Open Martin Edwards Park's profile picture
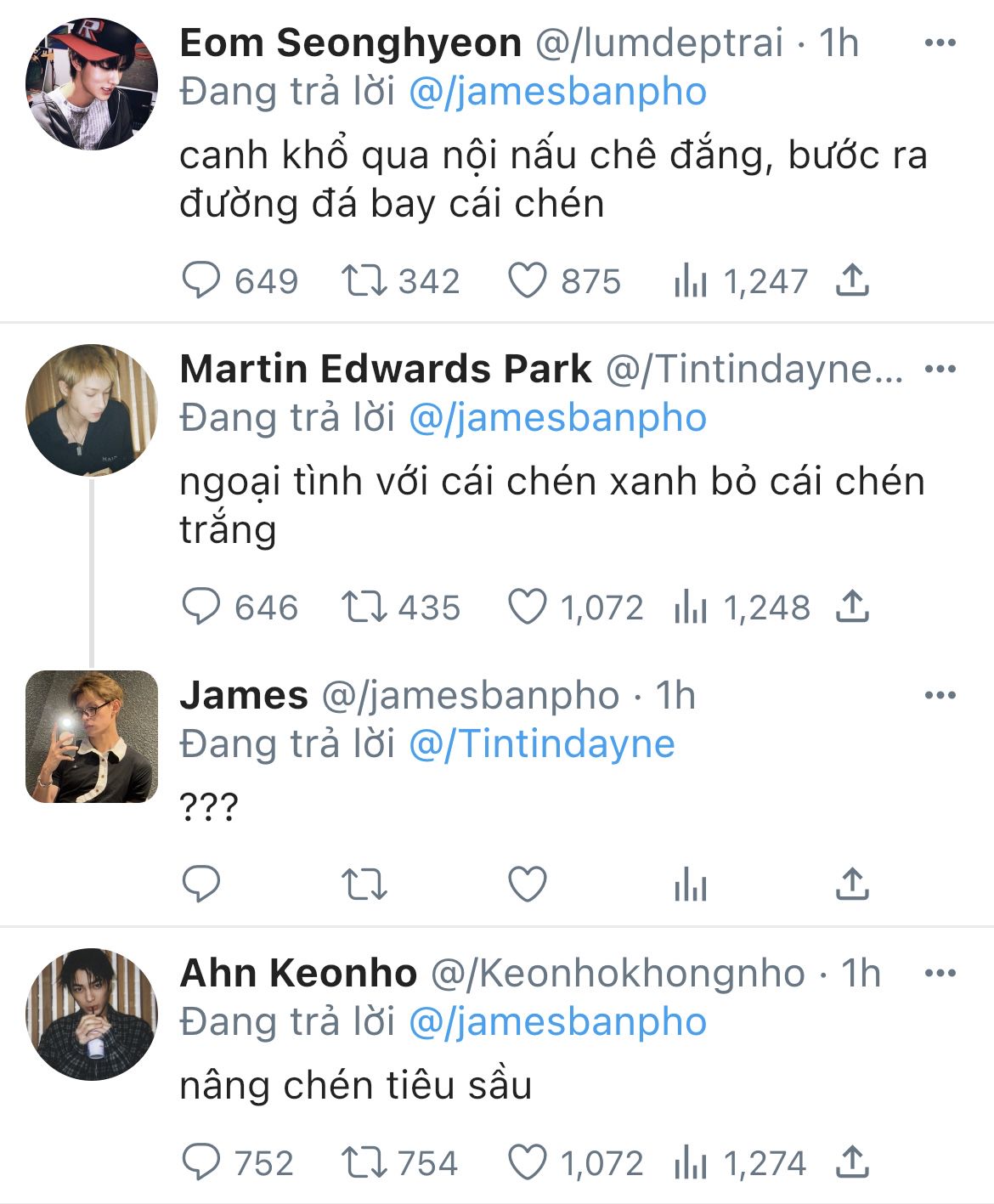 point(92,410)
